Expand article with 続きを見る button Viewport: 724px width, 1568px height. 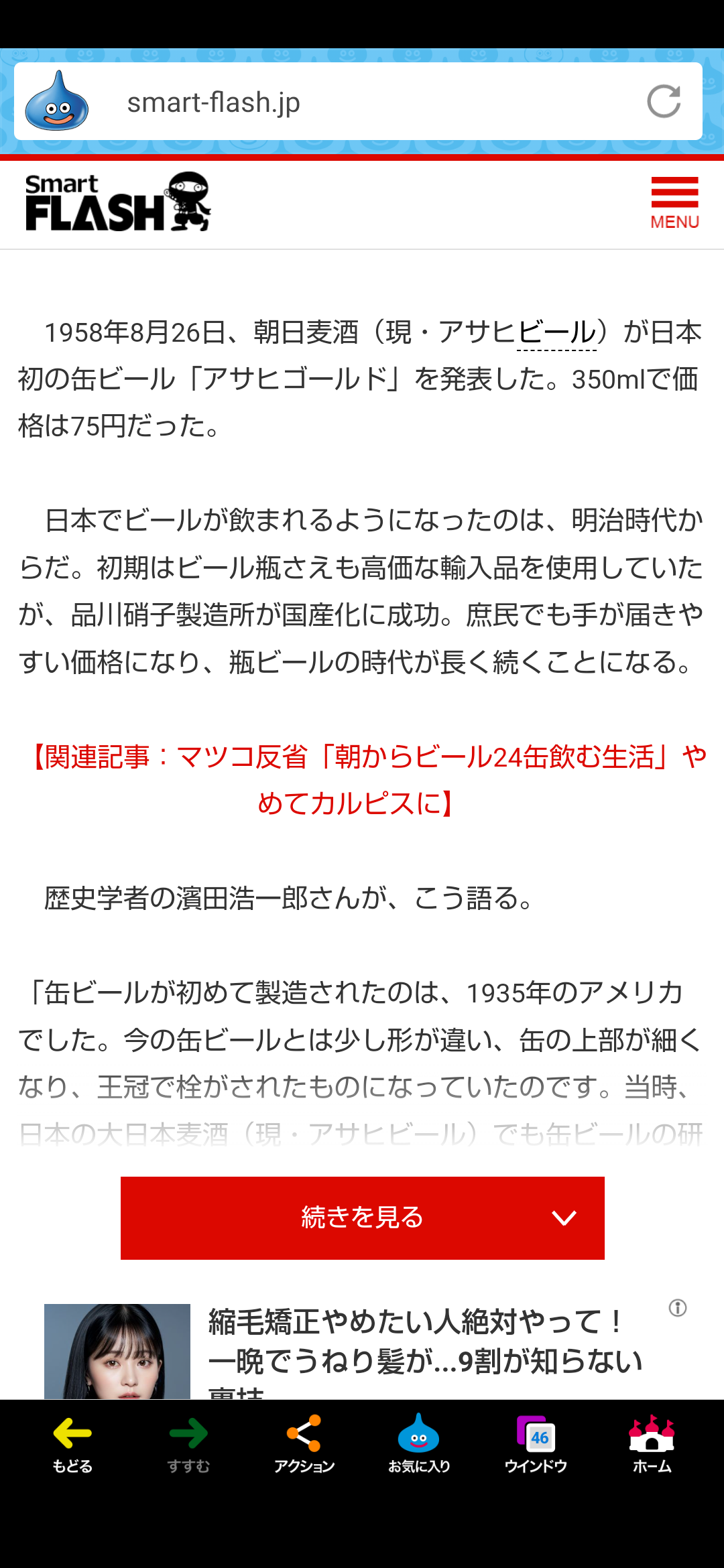[x=362, y=1218]
